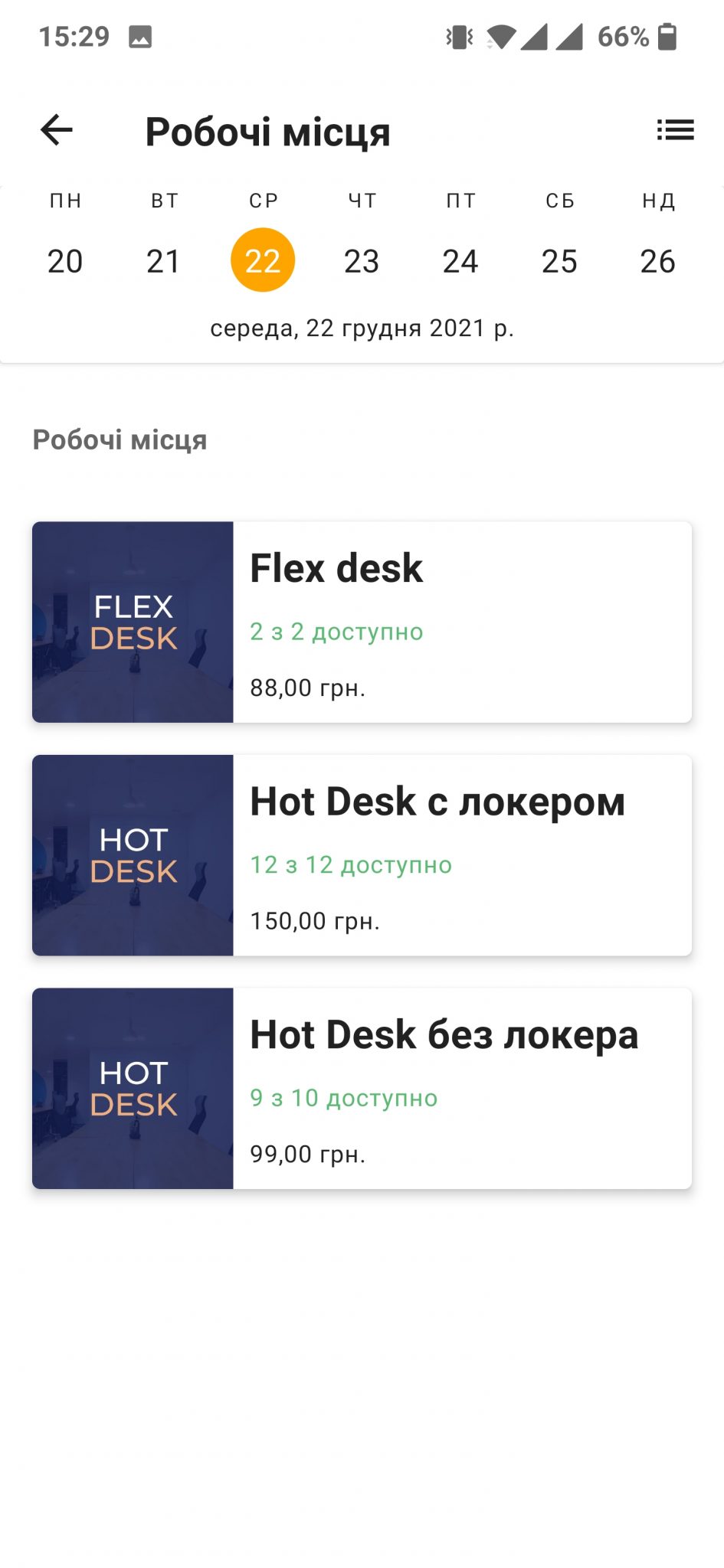
Task: Switch to Friday the 24th
Action: point(460,261)
